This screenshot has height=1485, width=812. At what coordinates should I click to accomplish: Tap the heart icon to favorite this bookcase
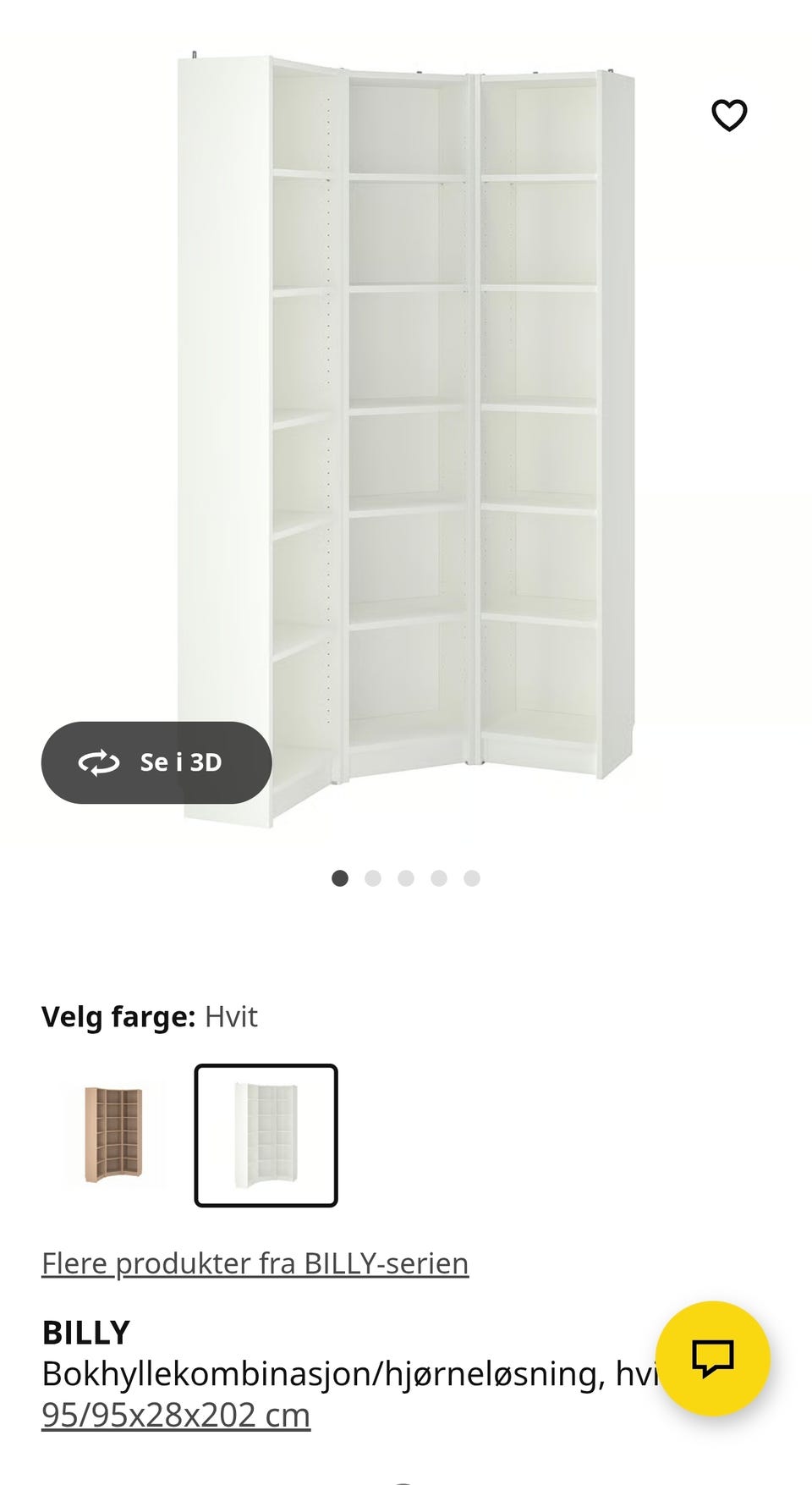click(729, 114)
